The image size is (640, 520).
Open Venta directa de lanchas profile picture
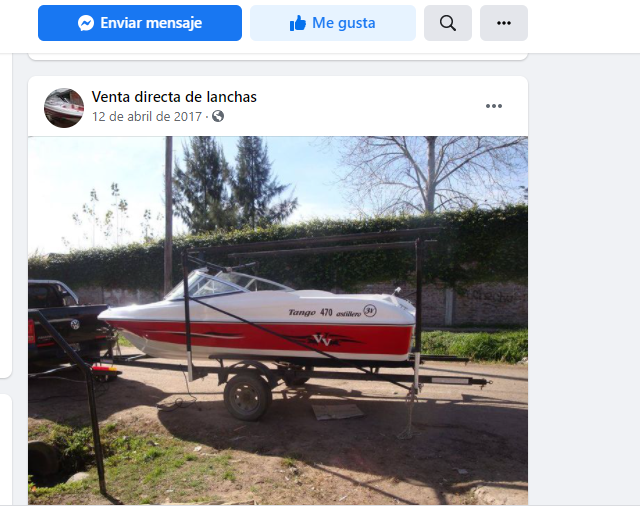pyautogui.click(x=64, y=107)
